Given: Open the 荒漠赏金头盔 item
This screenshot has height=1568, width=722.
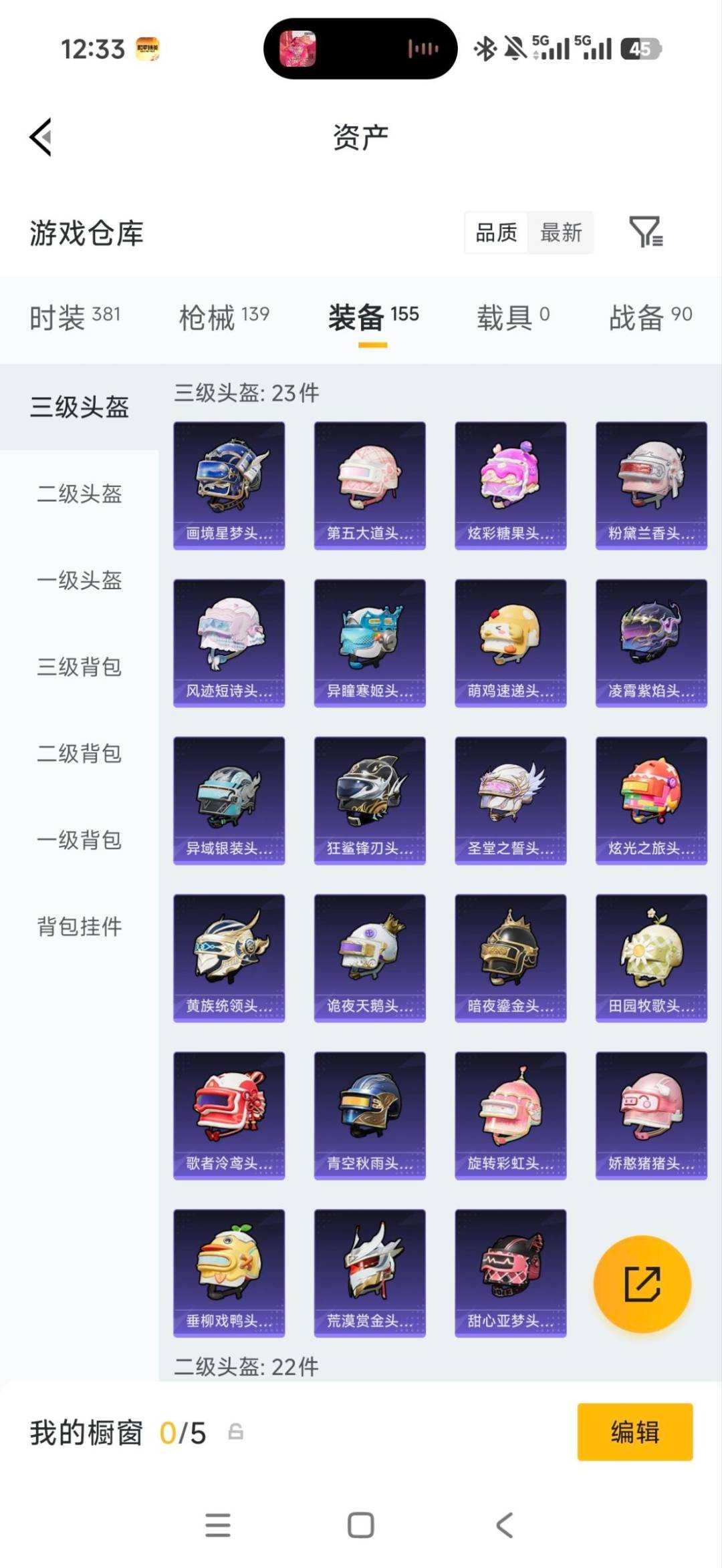Looking at the screenshot, I should (370, 1273).
